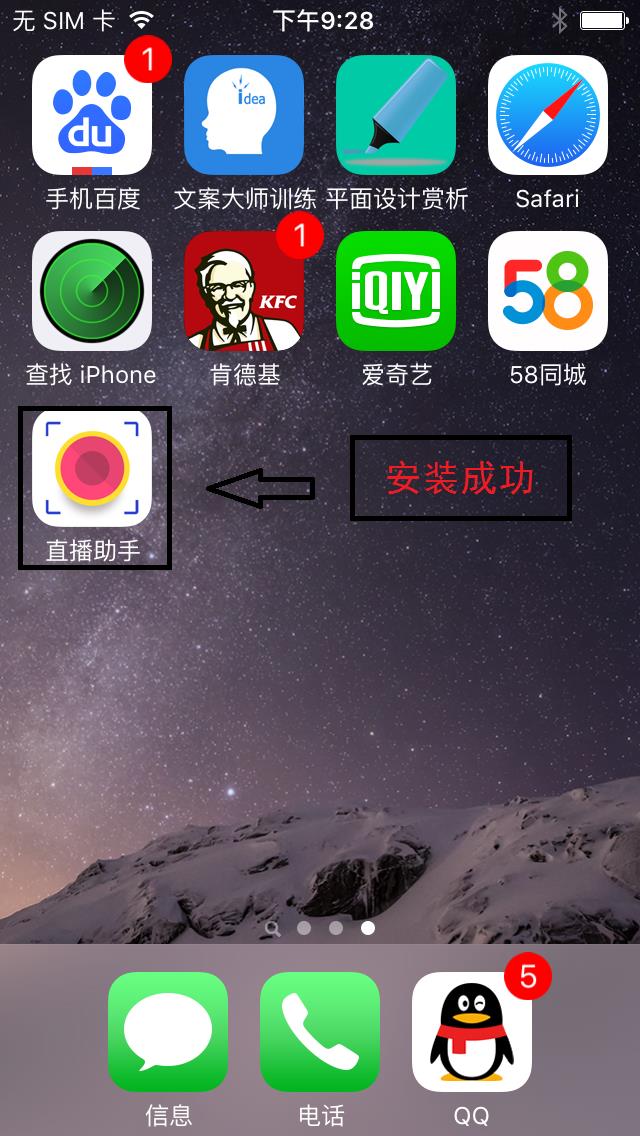Open 信息 messages in the dock
Viewport: 640px width, 1136px height.
(168, 1032)
